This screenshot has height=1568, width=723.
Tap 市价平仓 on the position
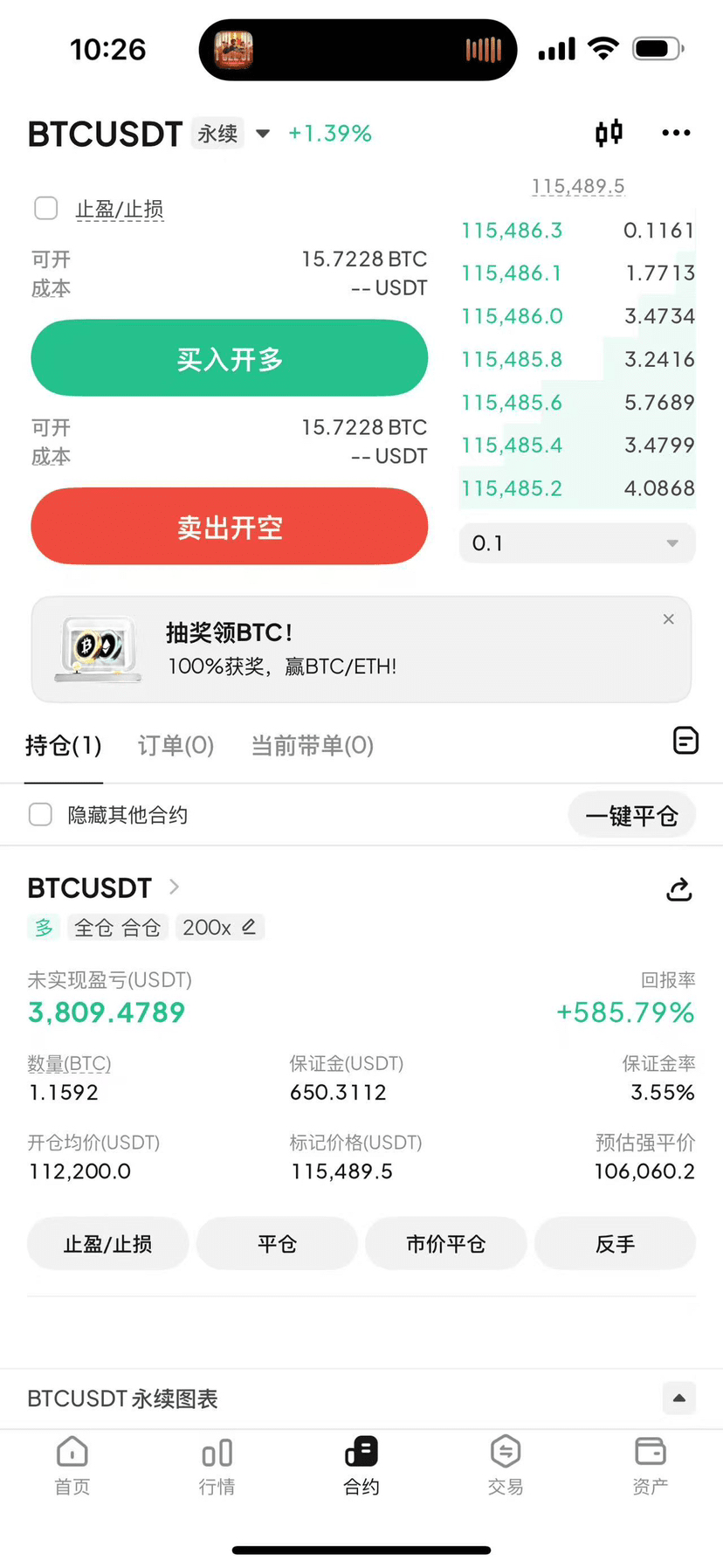(x=445, y=1243)
